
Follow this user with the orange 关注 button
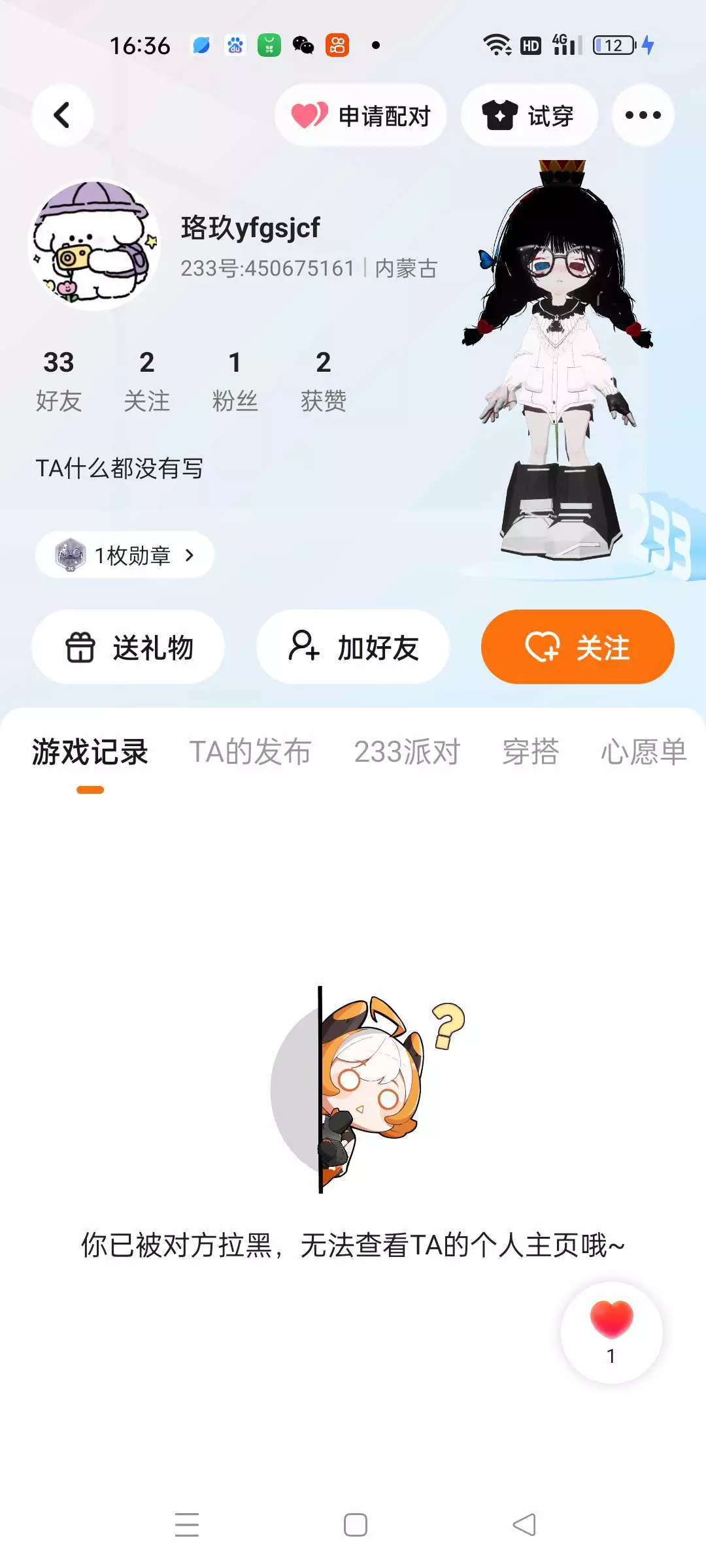pyautogui.click(x=578, y=647)
